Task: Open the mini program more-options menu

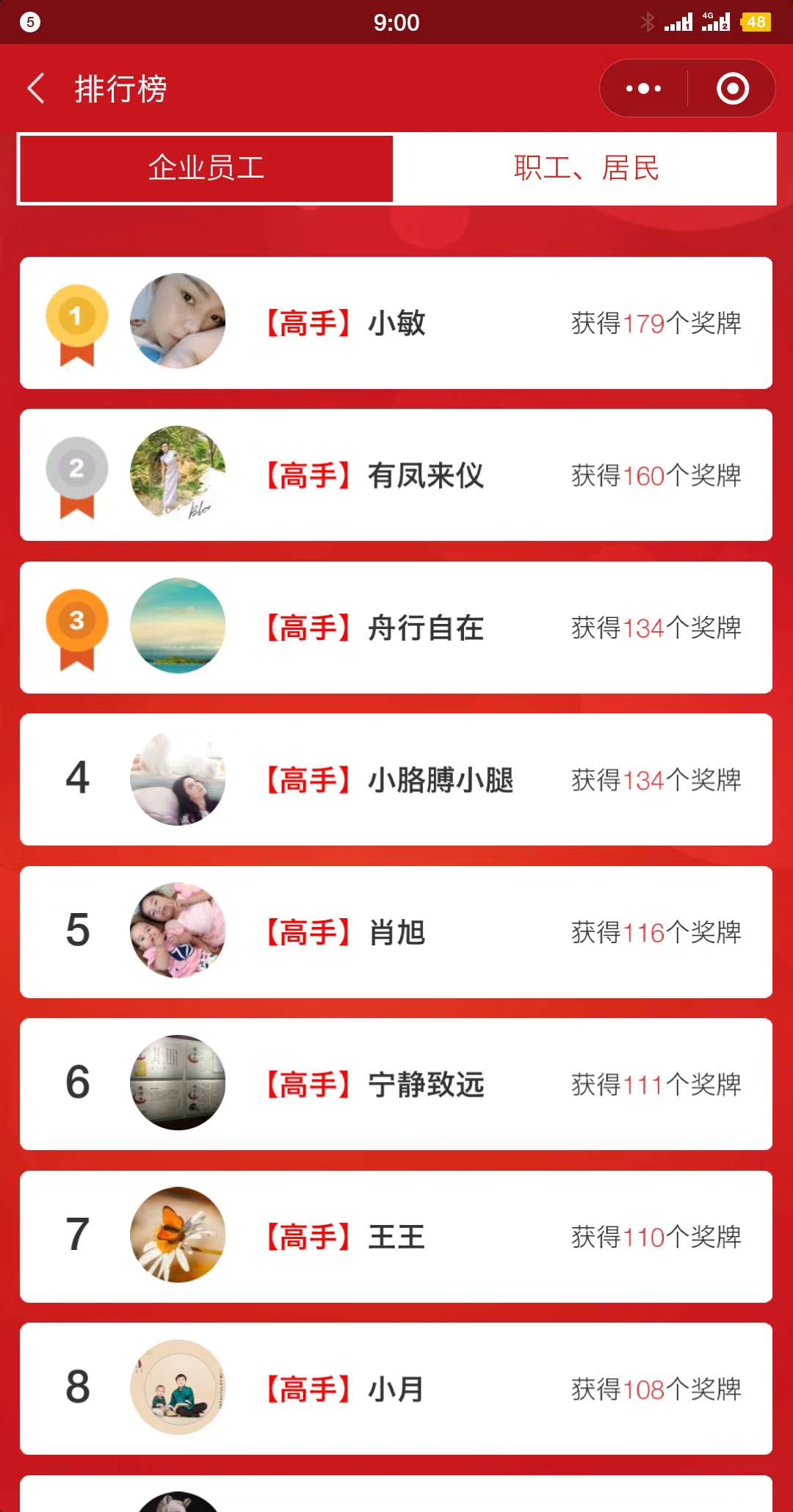Action: [x=643, y=89]
